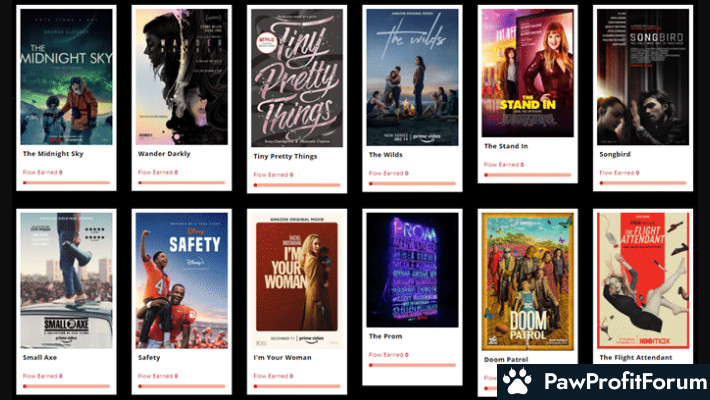The height and width of the screenshot is (400, 710).
Task: Open The Flight Attendant card
Action: (642, 280)
